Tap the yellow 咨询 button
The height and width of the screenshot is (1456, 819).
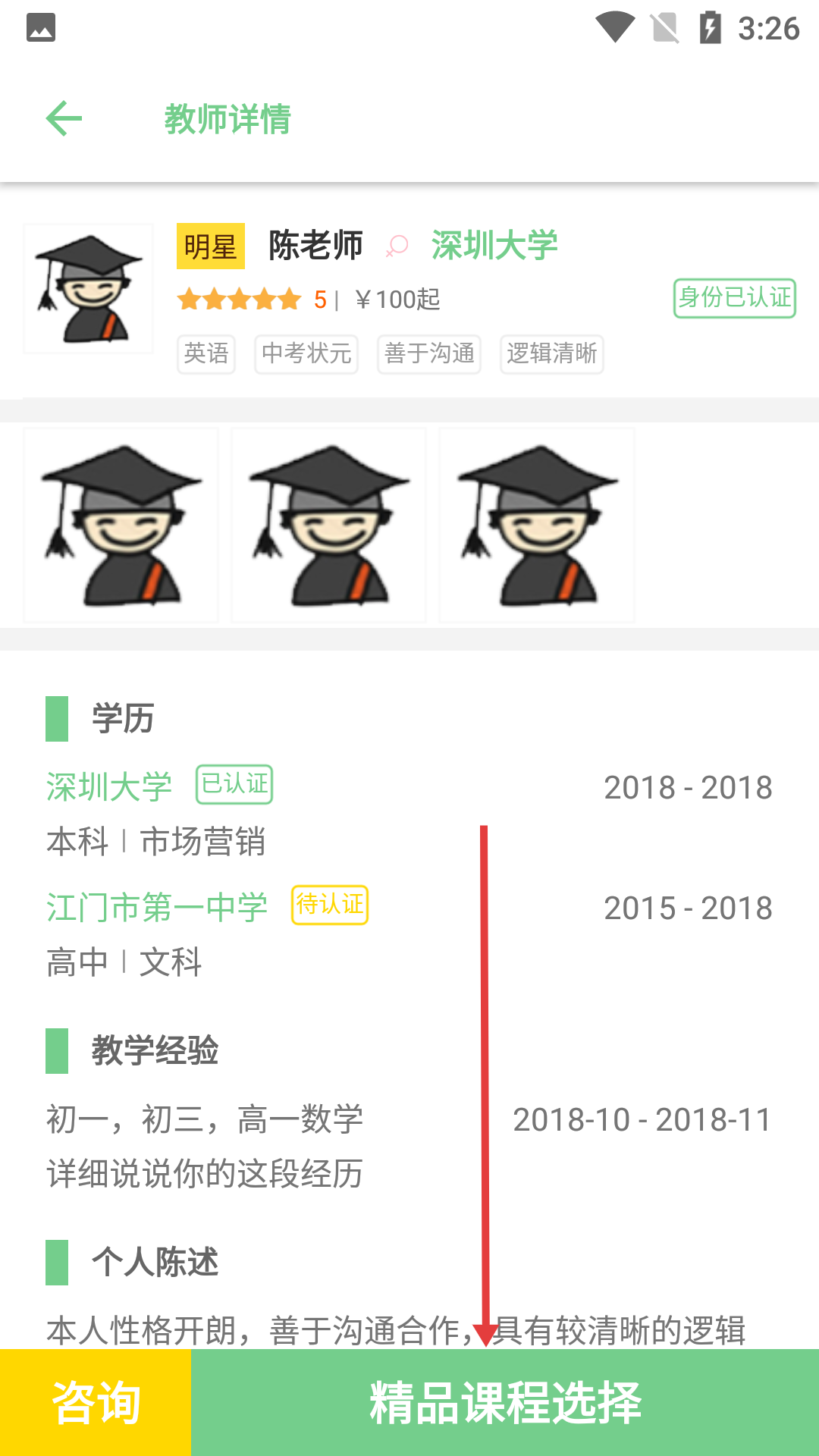[x=96, y=1402]
